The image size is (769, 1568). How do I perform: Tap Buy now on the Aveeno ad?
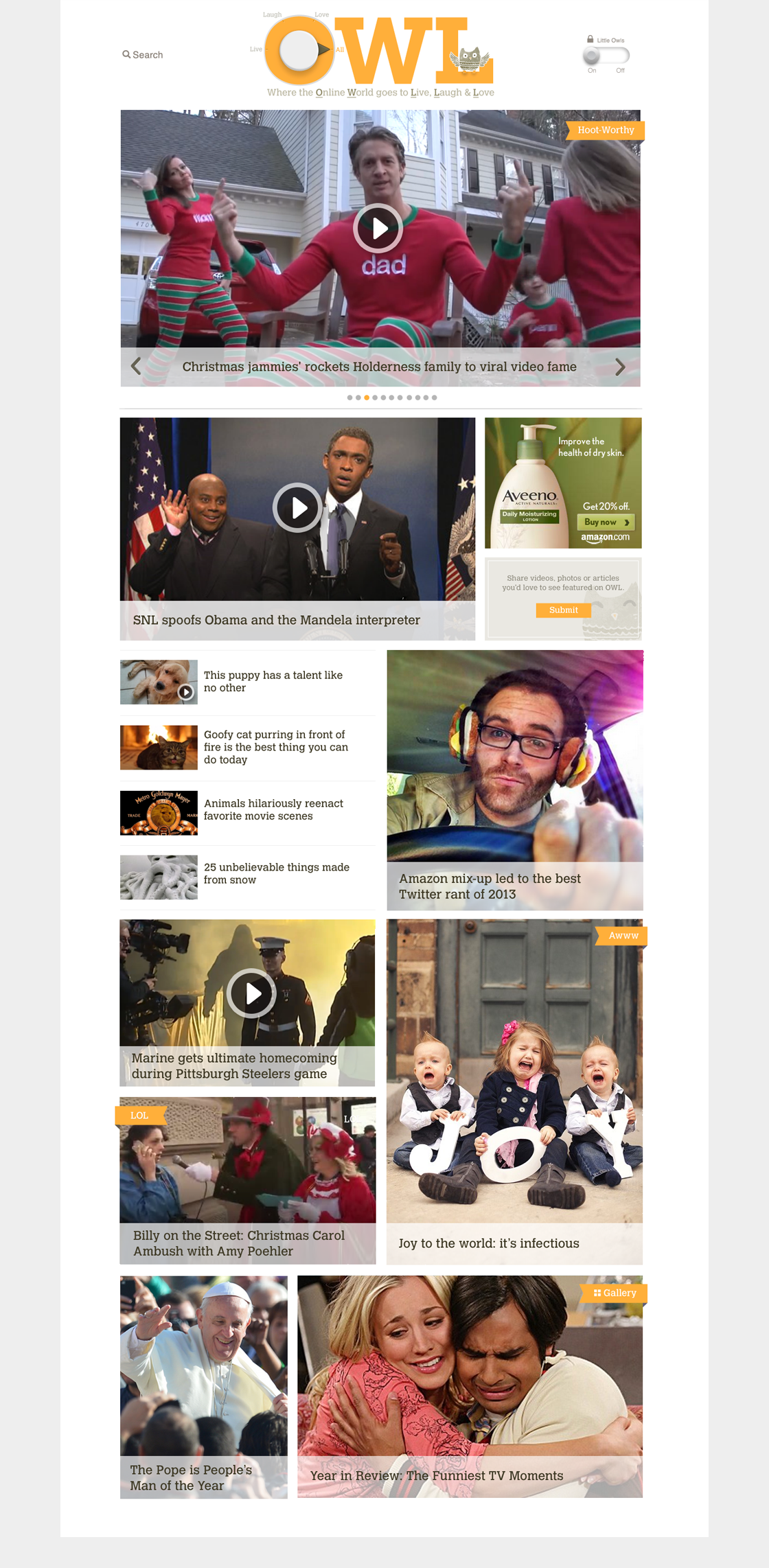(x=606, y=522)
